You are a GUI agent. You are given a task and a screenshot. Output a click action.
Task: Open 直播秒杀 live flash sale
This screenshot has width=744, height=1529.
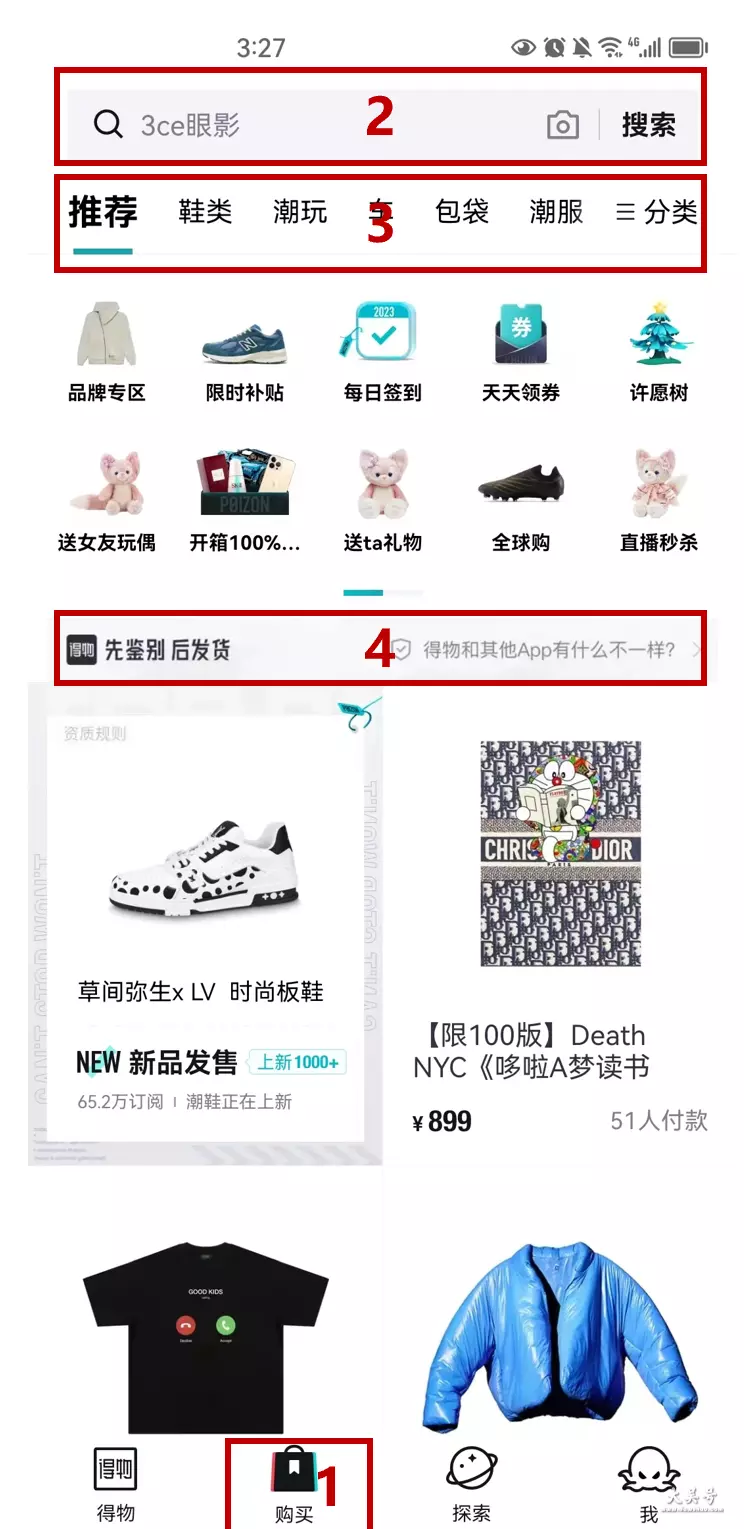[x=659, y=502]
